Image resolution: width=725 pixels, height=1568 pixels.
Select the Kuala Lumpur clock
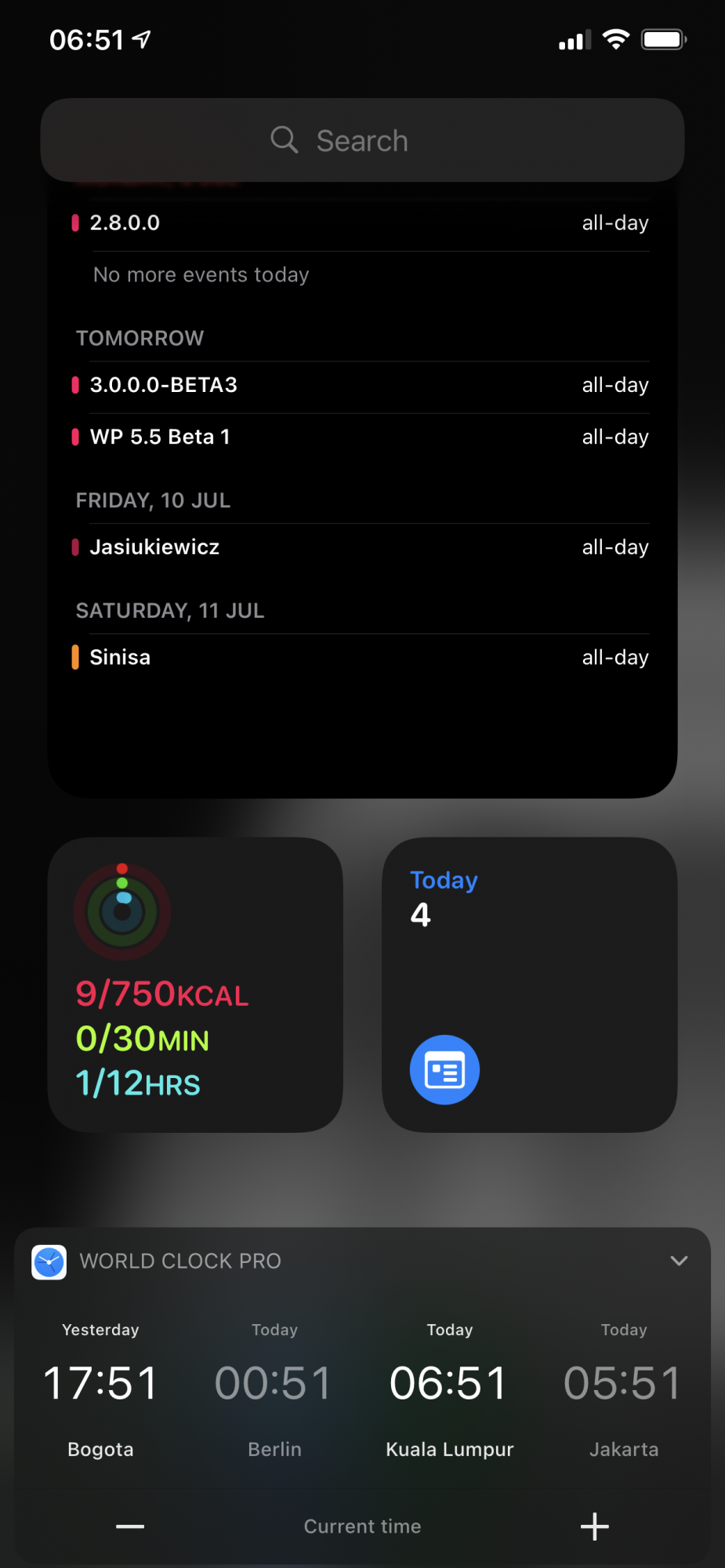coord(449,1388)
